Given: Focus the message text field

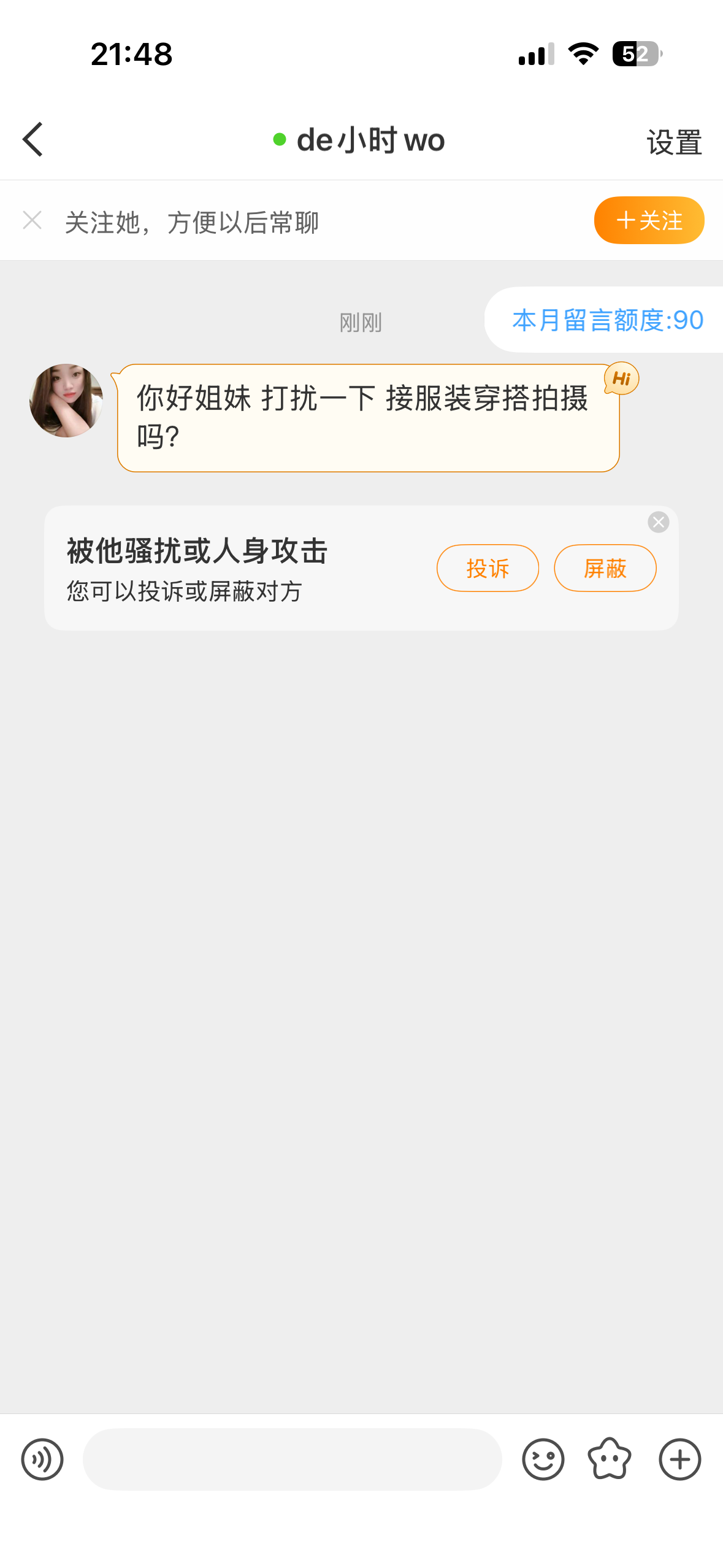Looking at the screenshot, I should click(292, 1459).
